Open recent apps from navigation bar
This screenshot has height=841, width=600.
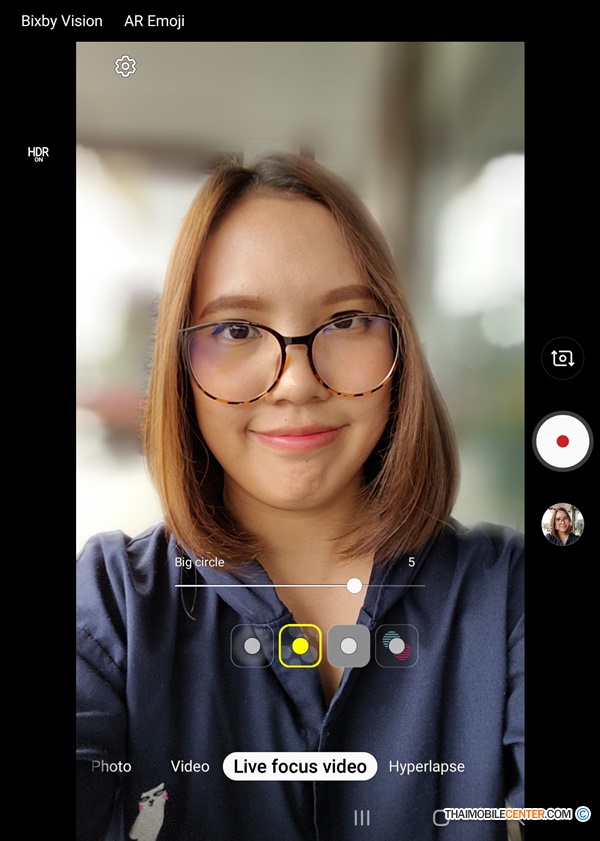click(362, 818)
